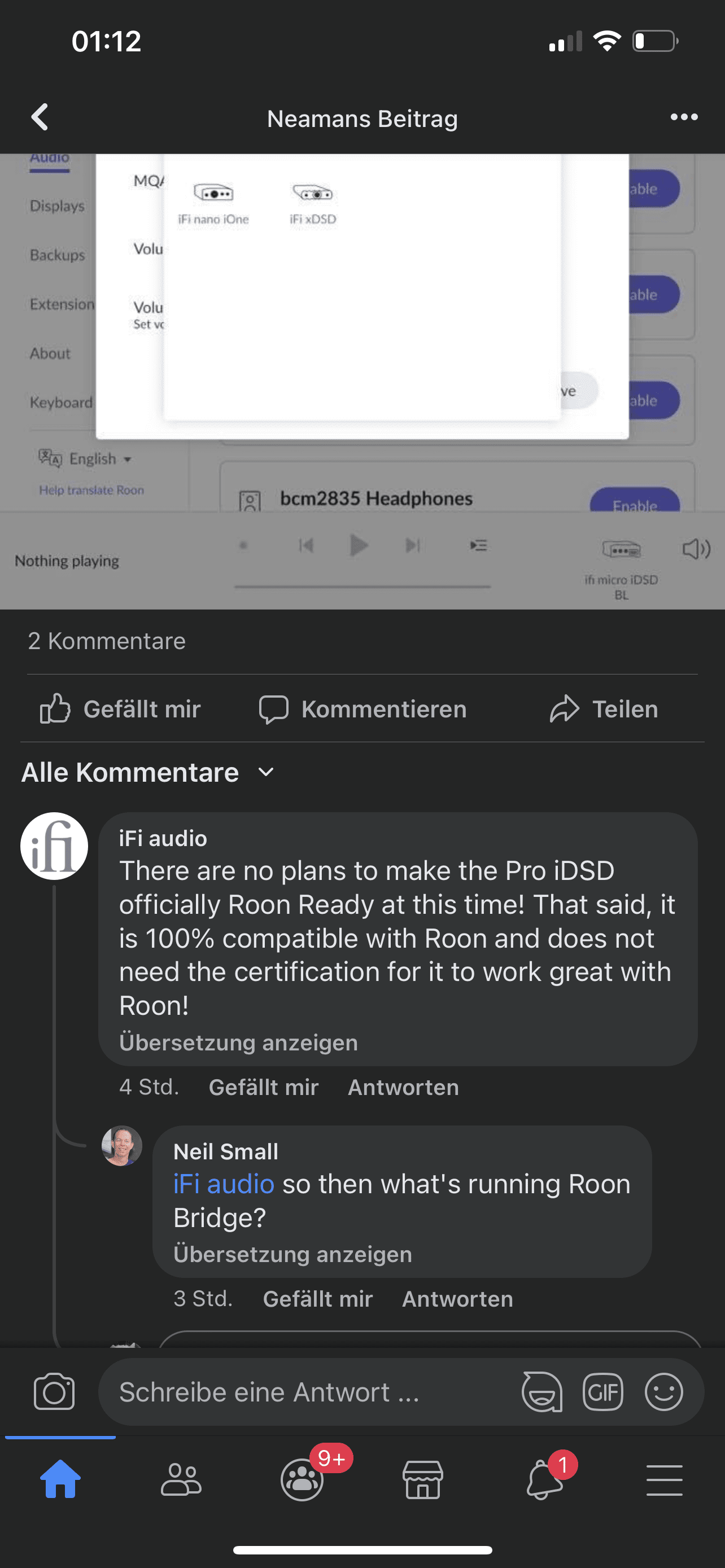This screenshot has height=1568, width=725.
Task: Go back from Neamans Beitrag
Action: pos(40,117)
